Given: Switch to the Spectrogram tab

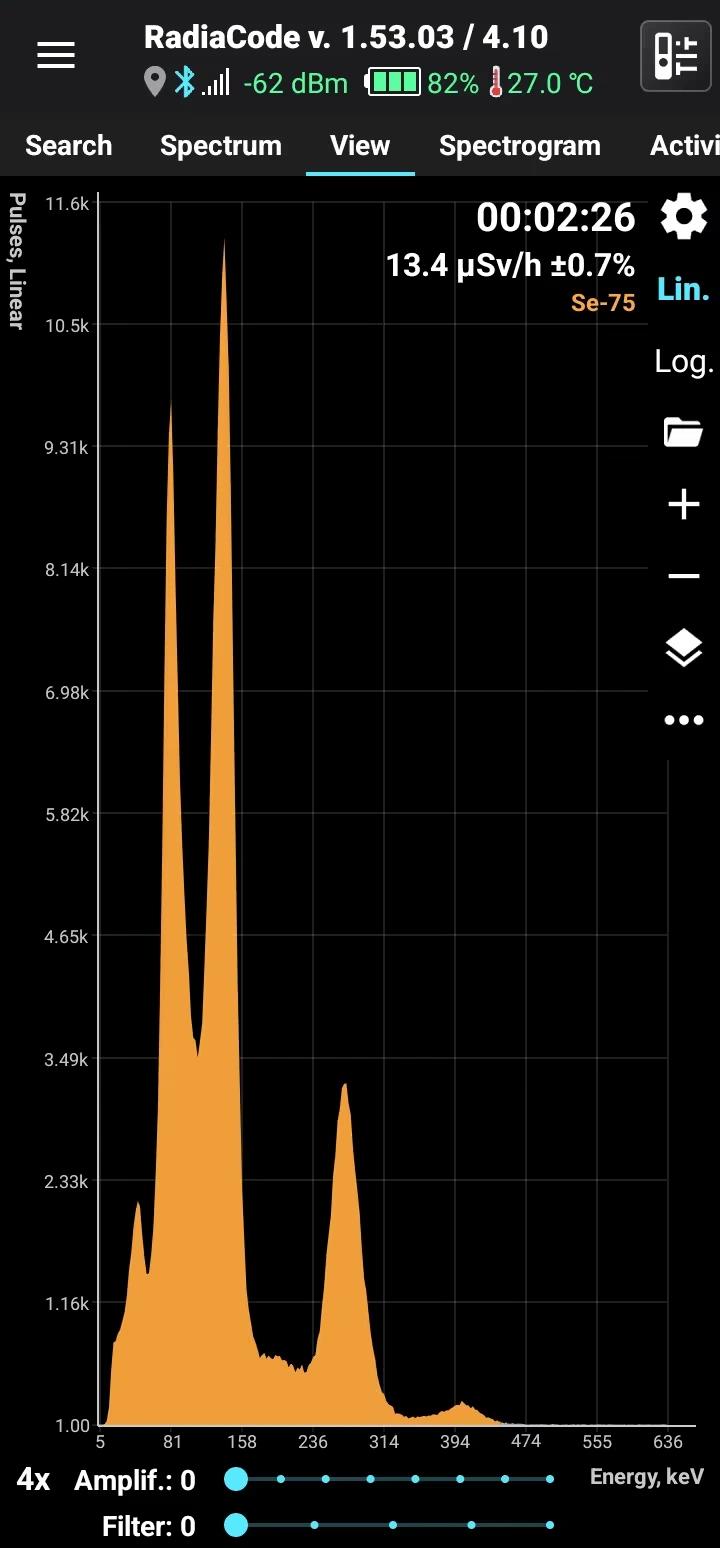Looking at the screenshot, I should tap(519, 146).
